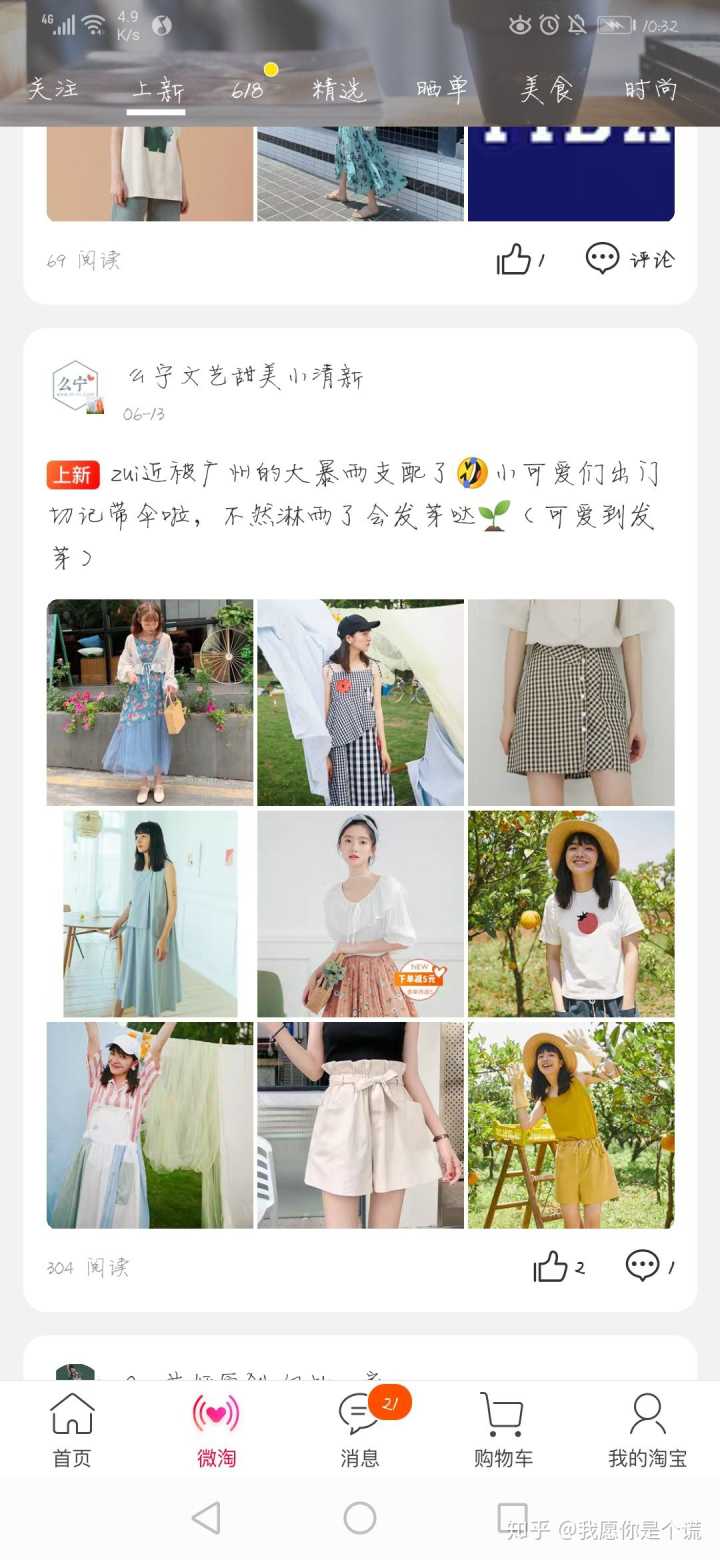Go to the 首页 tab
Image resolution: width=720 pixels, height=1560 pixels.
[x=72, y=1430]
